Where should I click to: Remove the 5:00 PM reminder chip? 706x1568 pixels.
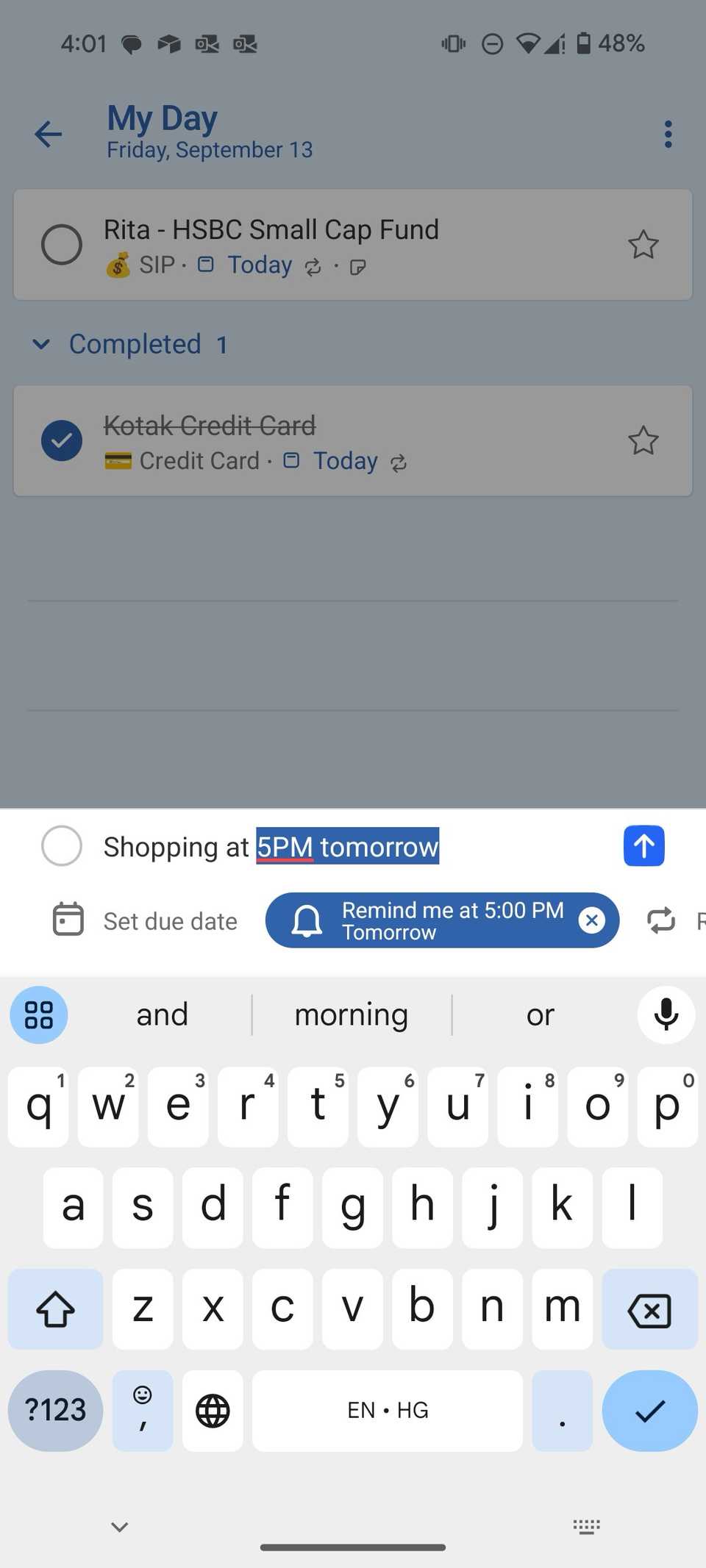(591, 920)
